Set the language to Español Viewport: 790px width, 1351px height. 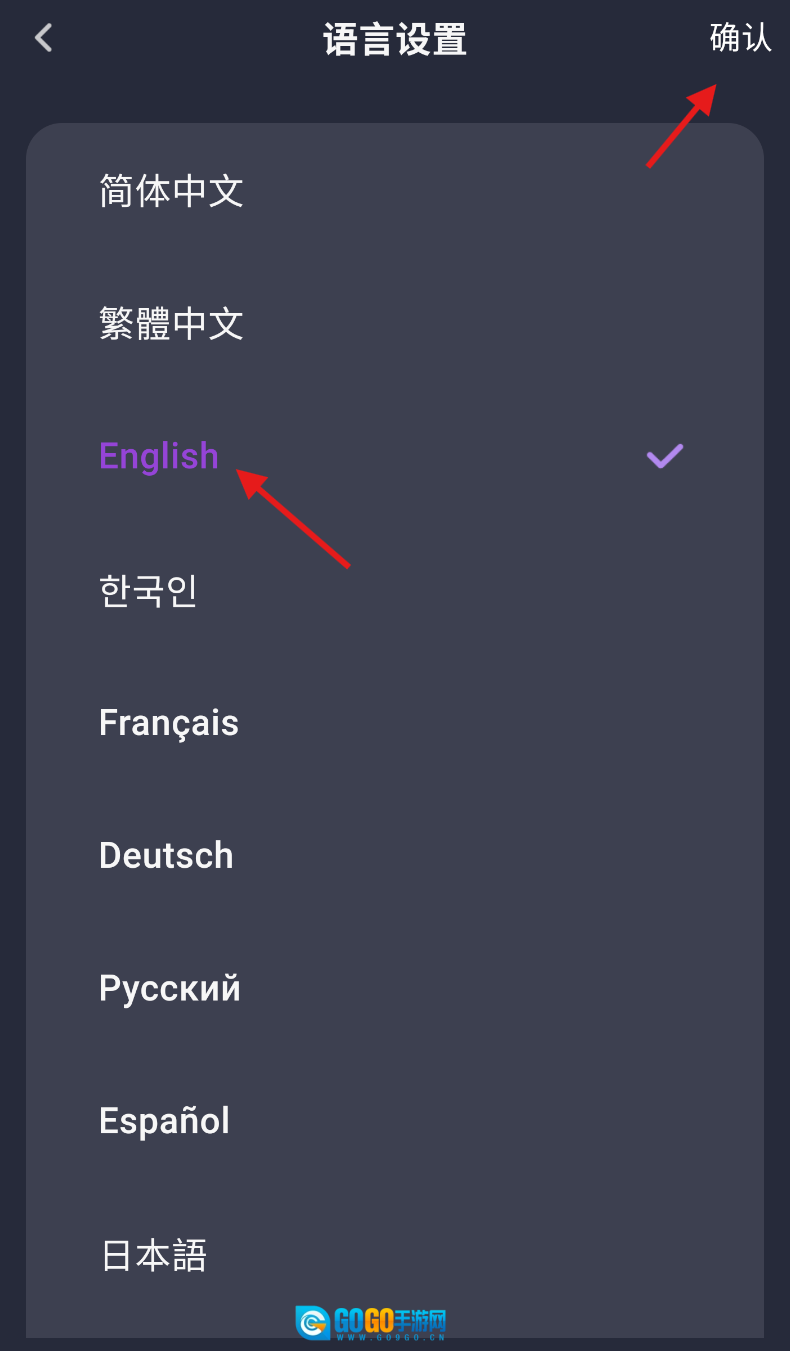click(x=165, y=1120)
